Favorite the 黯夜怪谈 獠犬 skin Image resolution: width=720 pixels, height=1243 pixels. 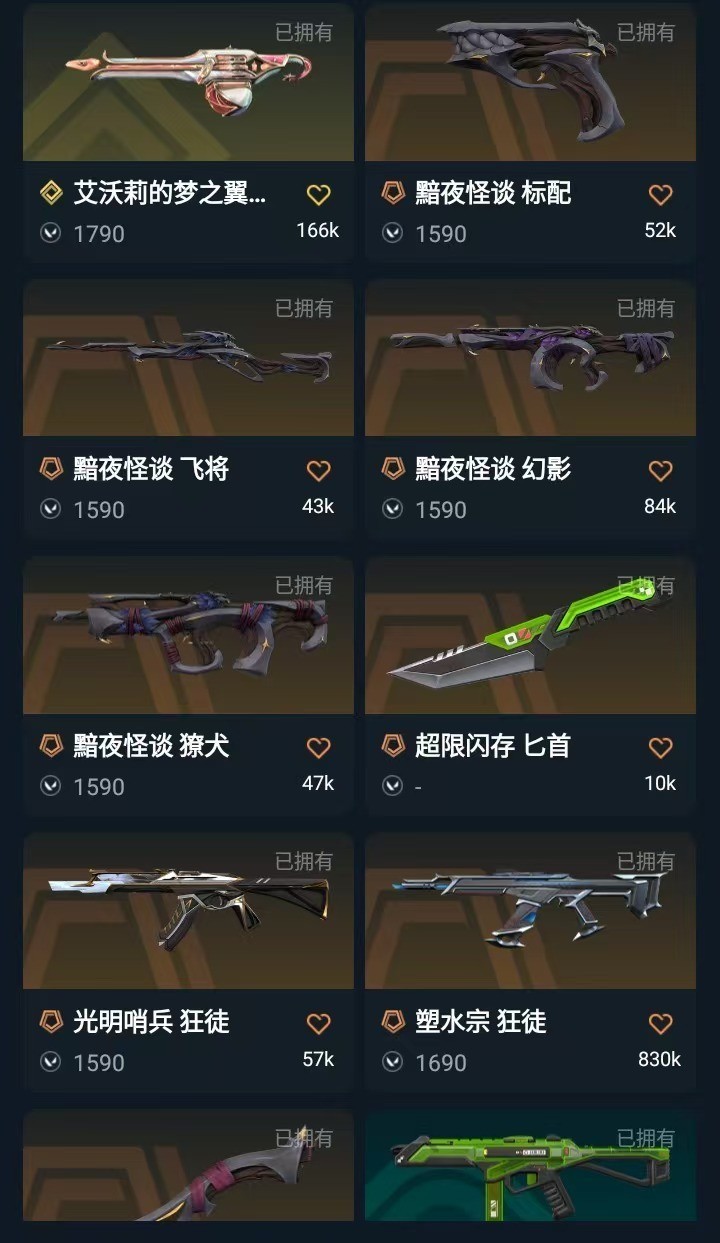[x=318, y=747]
